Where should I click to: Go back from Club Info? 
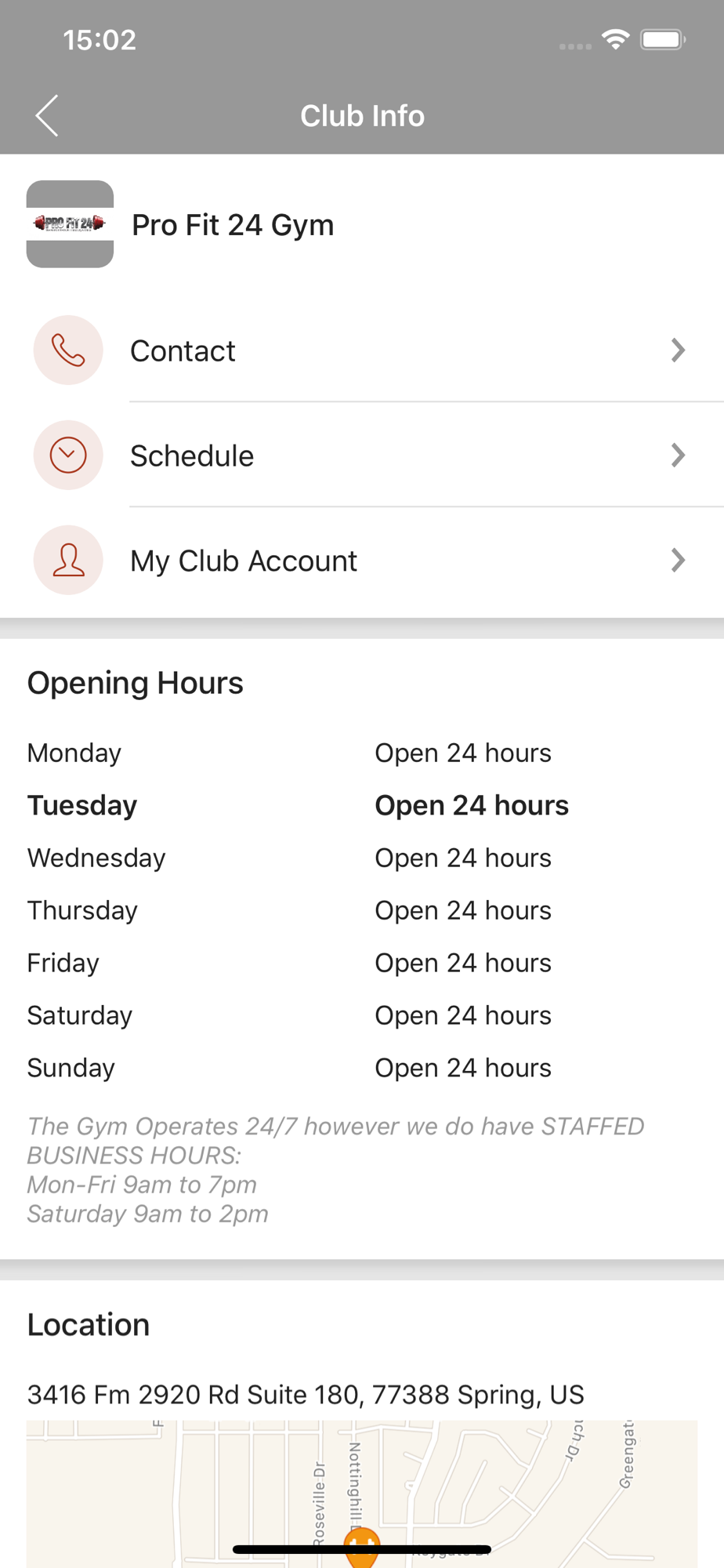pos(47,116)
